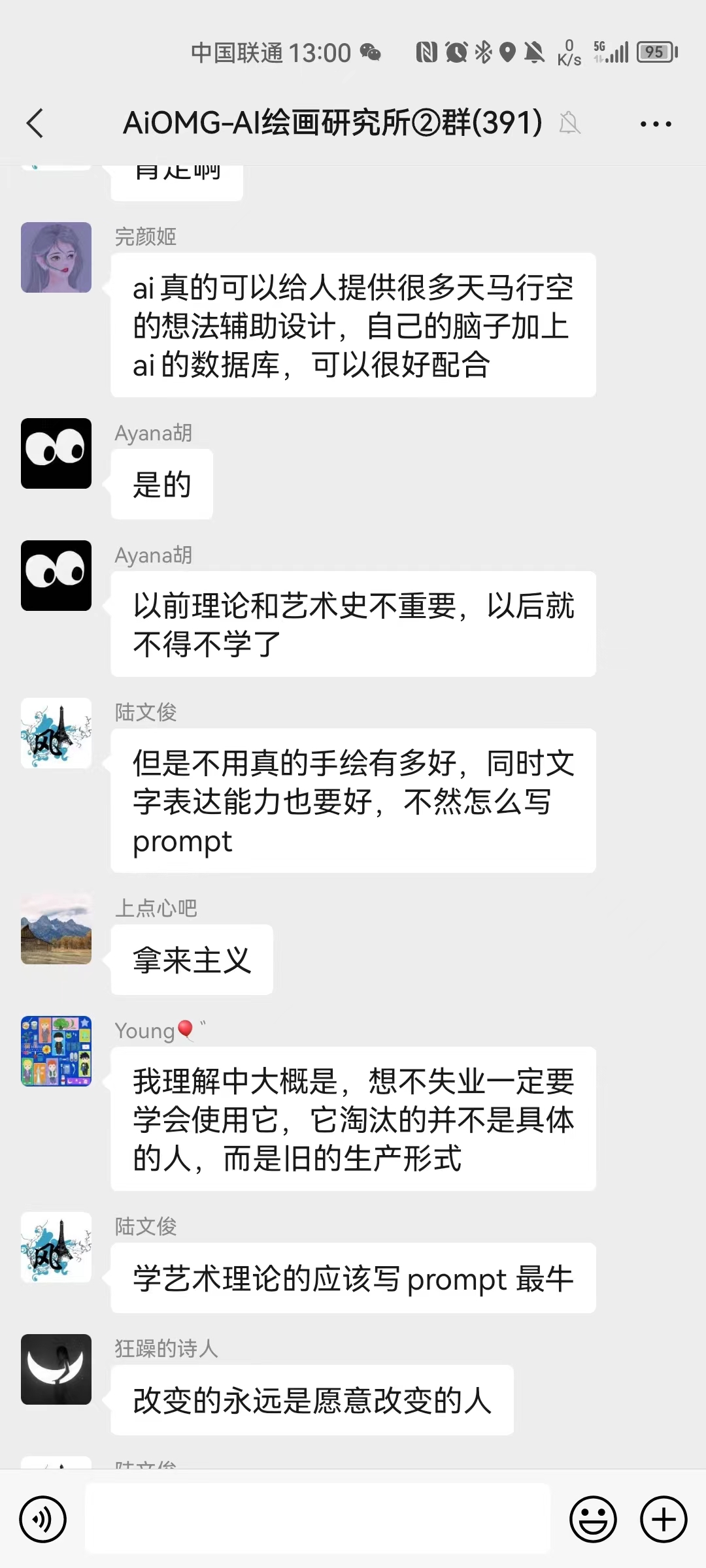The width and height of the screenshot is (706, 1568).
Task: Open 狂躁的诗人's profile avatar
Action: point(56,1369)
